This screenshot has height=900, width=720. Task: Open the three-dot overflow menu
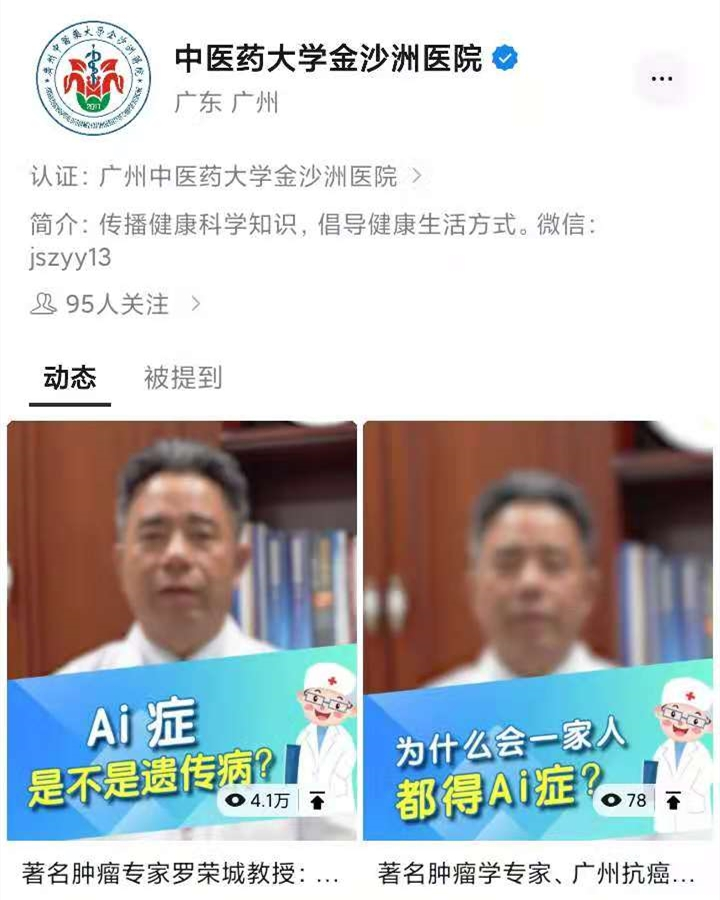click(661, 79)
